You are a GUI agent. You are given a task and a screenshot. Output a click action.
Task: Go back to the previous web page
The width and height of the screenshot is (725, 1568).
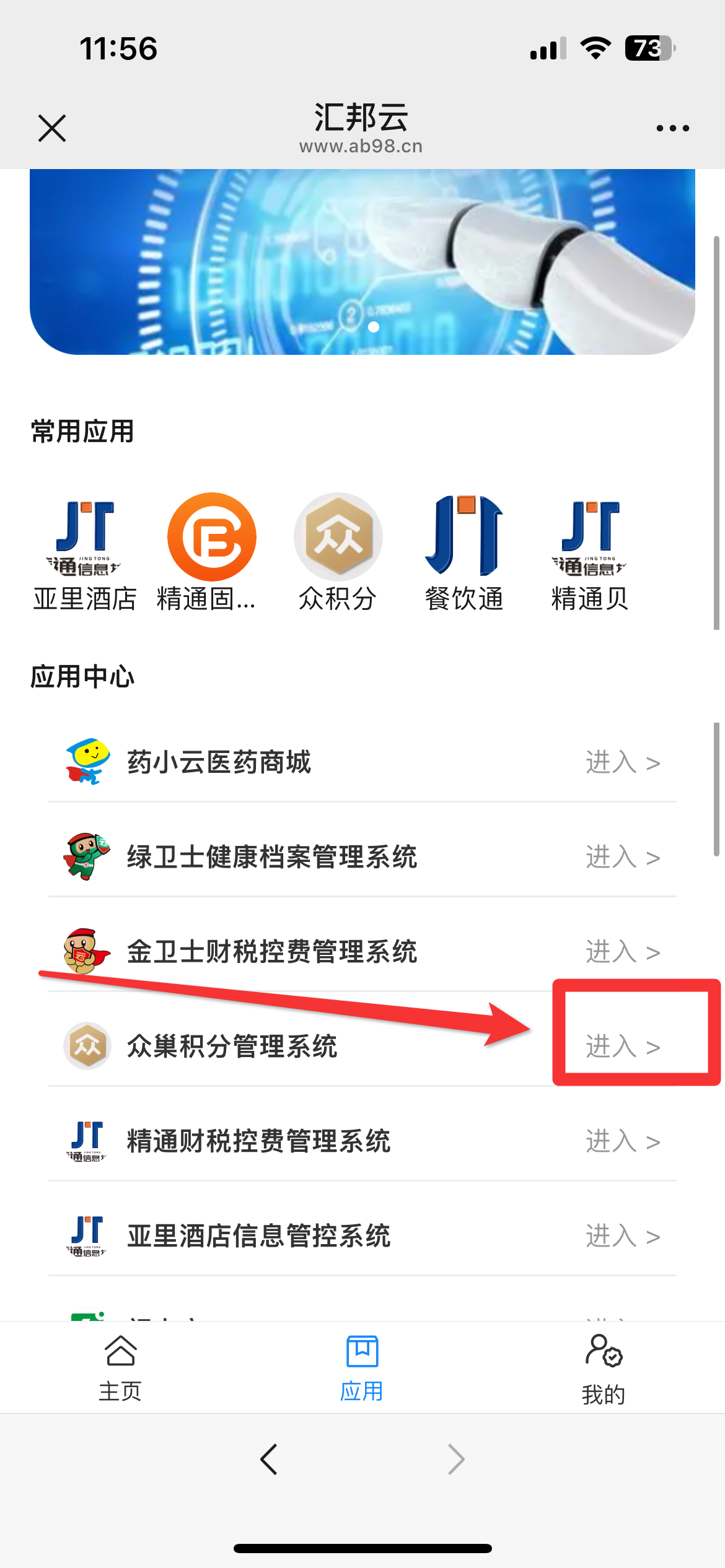coord(269,1460)
